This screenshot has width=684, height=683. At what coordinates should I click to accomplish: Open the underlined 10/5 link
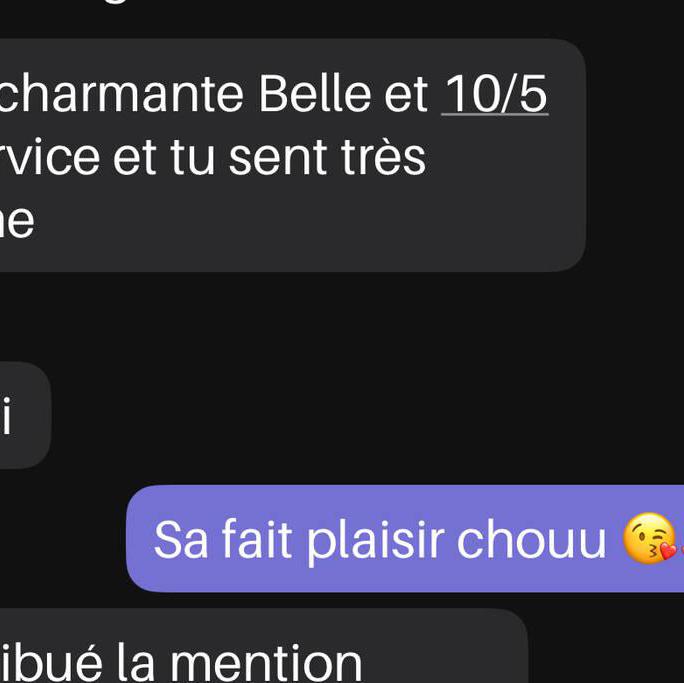coord(495,95)
